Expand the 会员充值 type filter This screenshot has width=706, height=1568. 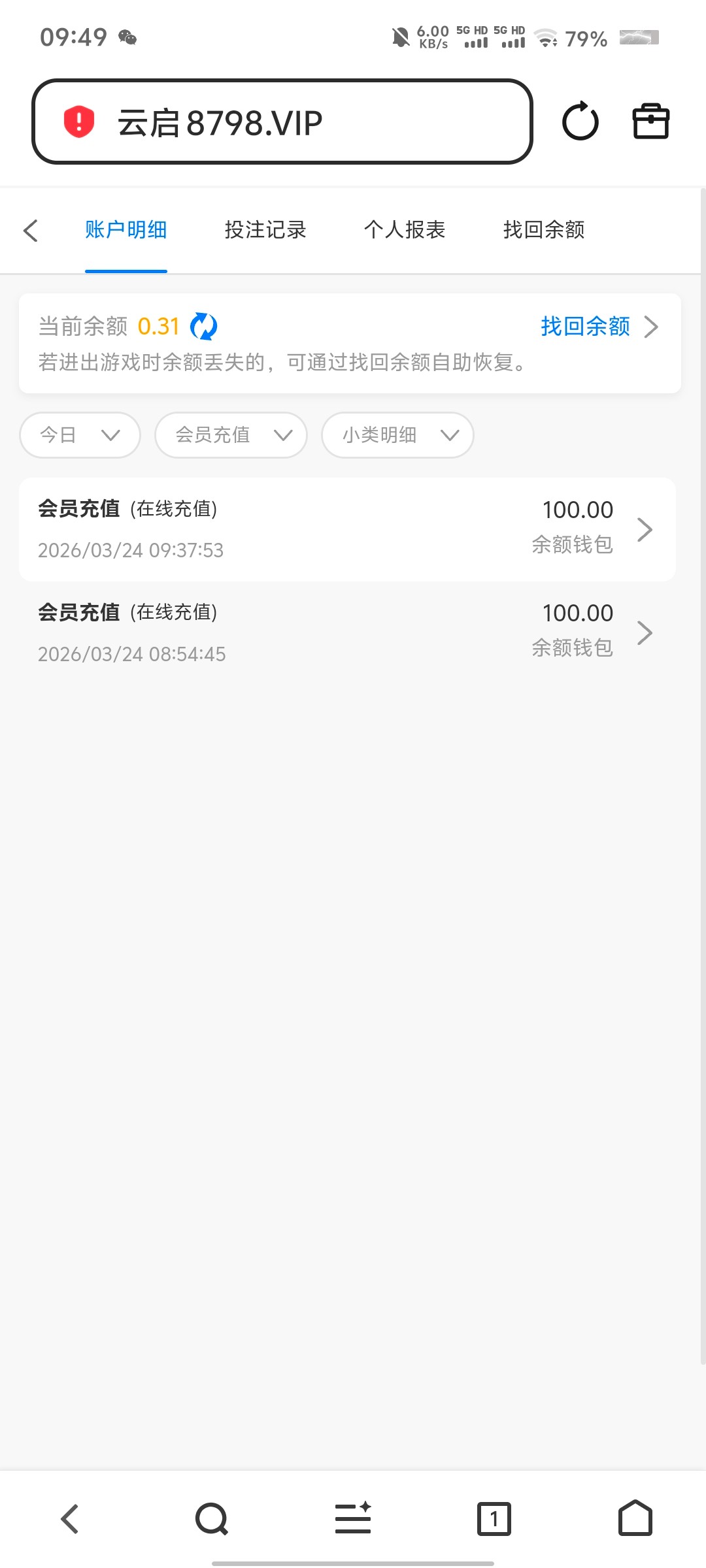[x=231, y=435]
